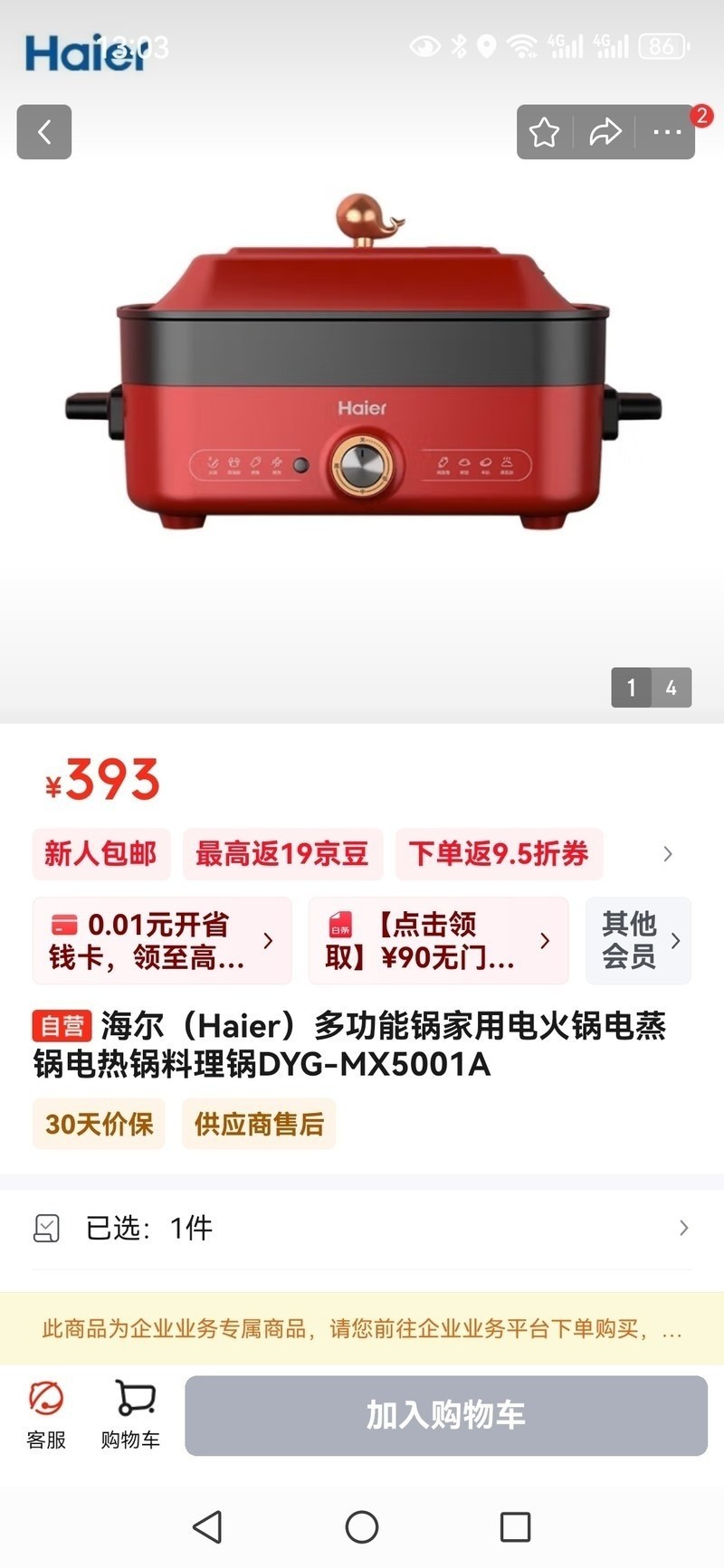Viewport: 724px width, 1568px height.
Task: Open the 下单返9.5折券 offer
Action: pyautogui.click(x=498, y=853)
